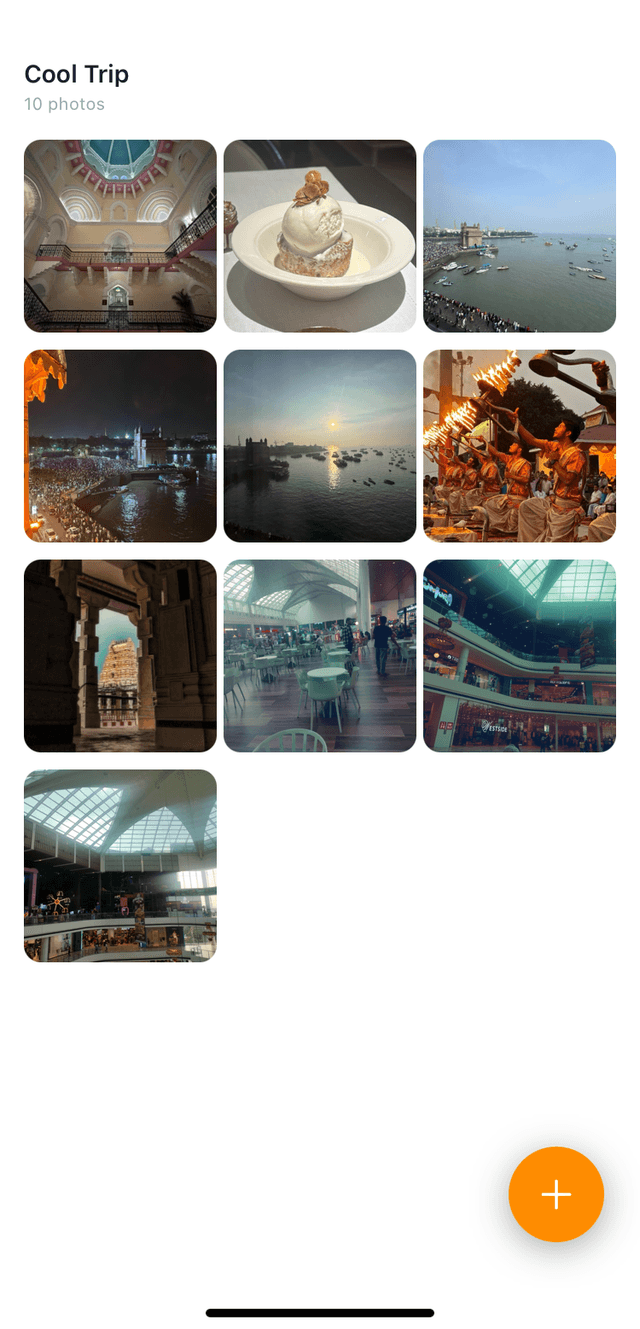The image size is (640, 1329).
Task: View the hazy sunset over the sea photo
Action: pyautogui.click(x=320, y=446)
